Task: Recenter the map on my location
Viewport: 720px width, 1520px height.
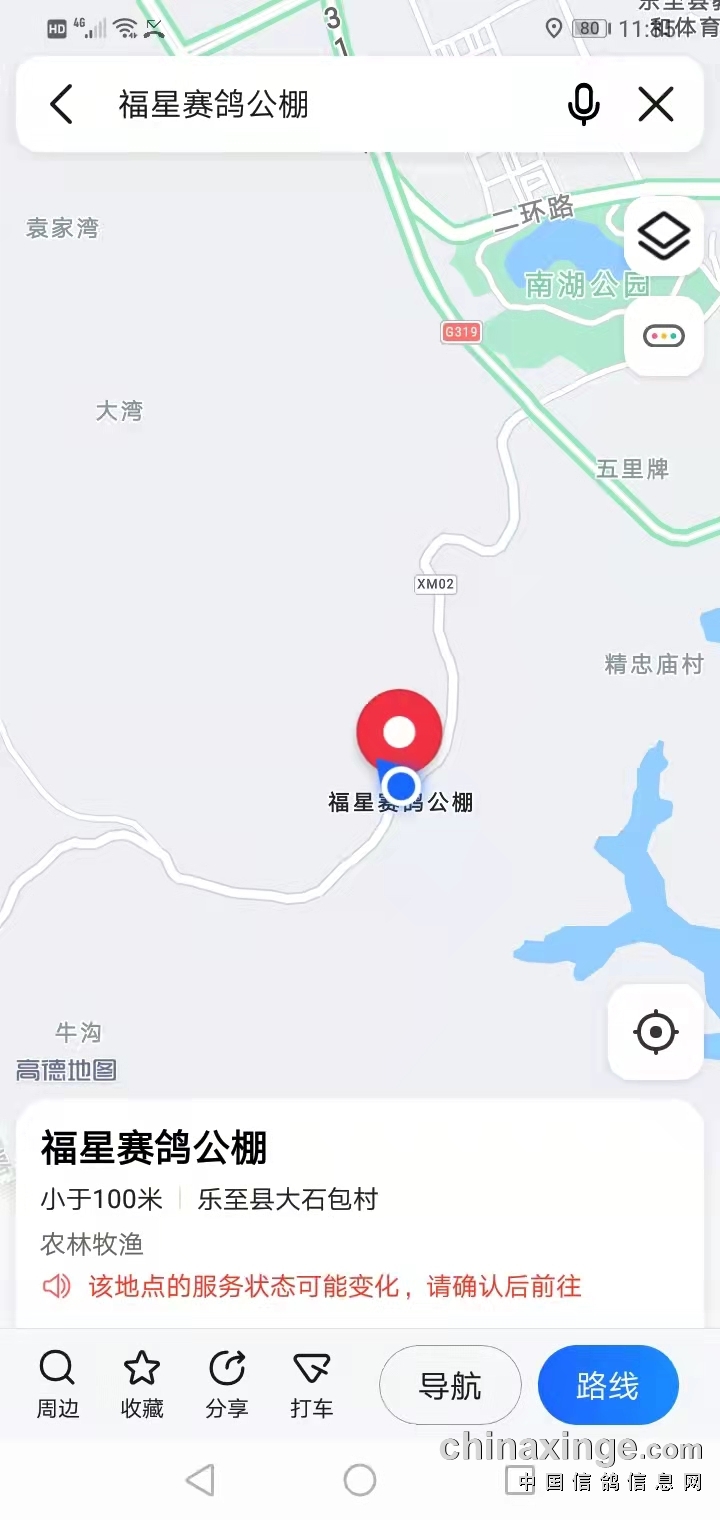Action: (657, 1032)
